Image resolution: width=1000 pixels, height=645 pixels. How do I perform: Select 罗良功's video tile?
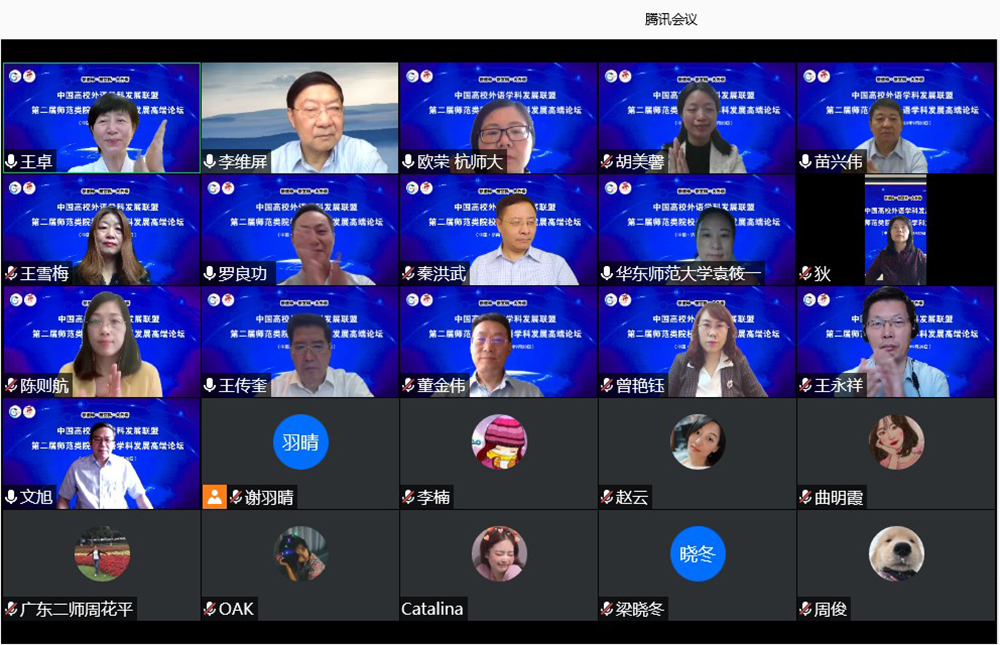coord(300,230)
